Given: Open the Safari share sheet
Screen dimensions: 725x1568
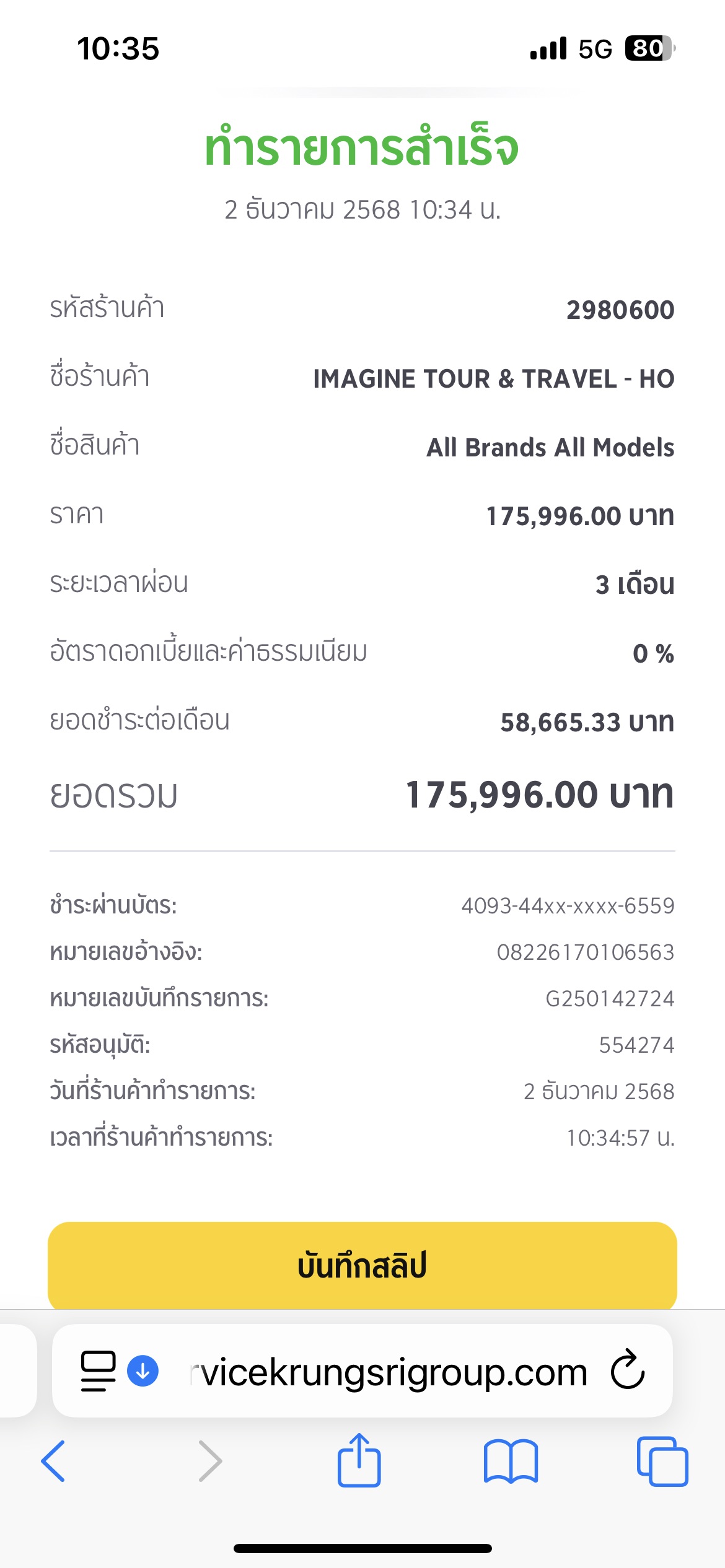Looking at the screenshot, I should [359, 1460].
